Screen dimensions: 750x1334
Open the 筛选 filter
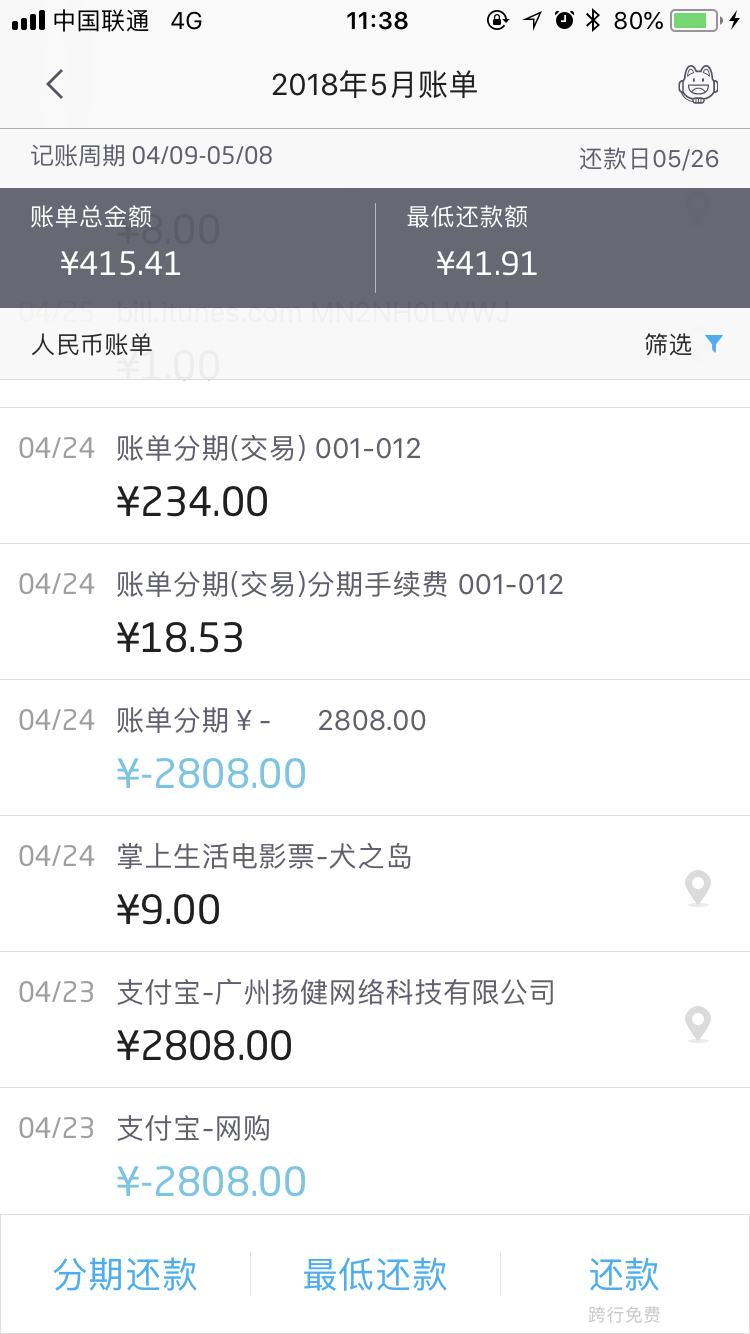pos(684,345)
